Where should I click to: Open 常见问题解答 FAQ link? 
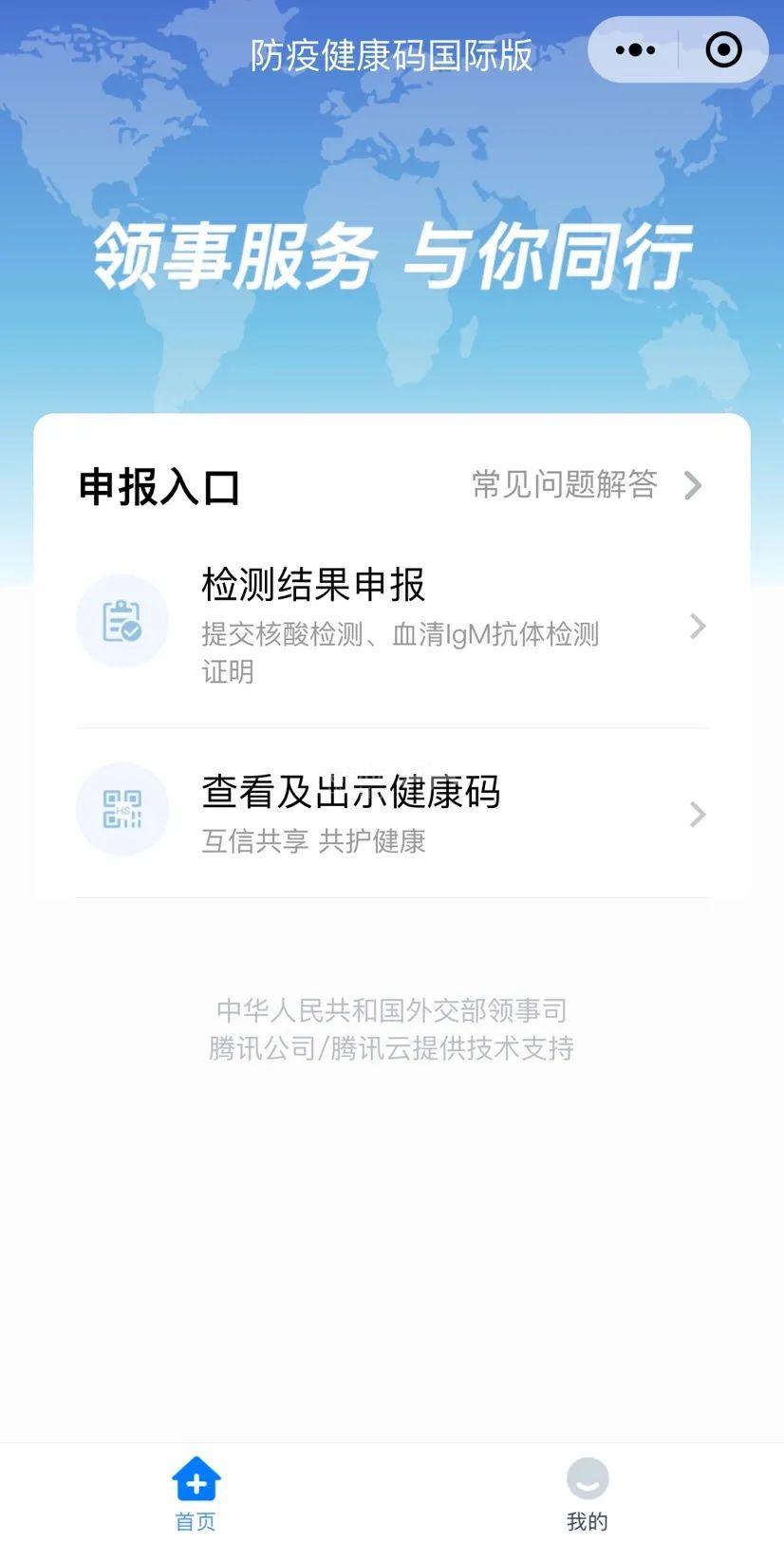coord(586,485)
